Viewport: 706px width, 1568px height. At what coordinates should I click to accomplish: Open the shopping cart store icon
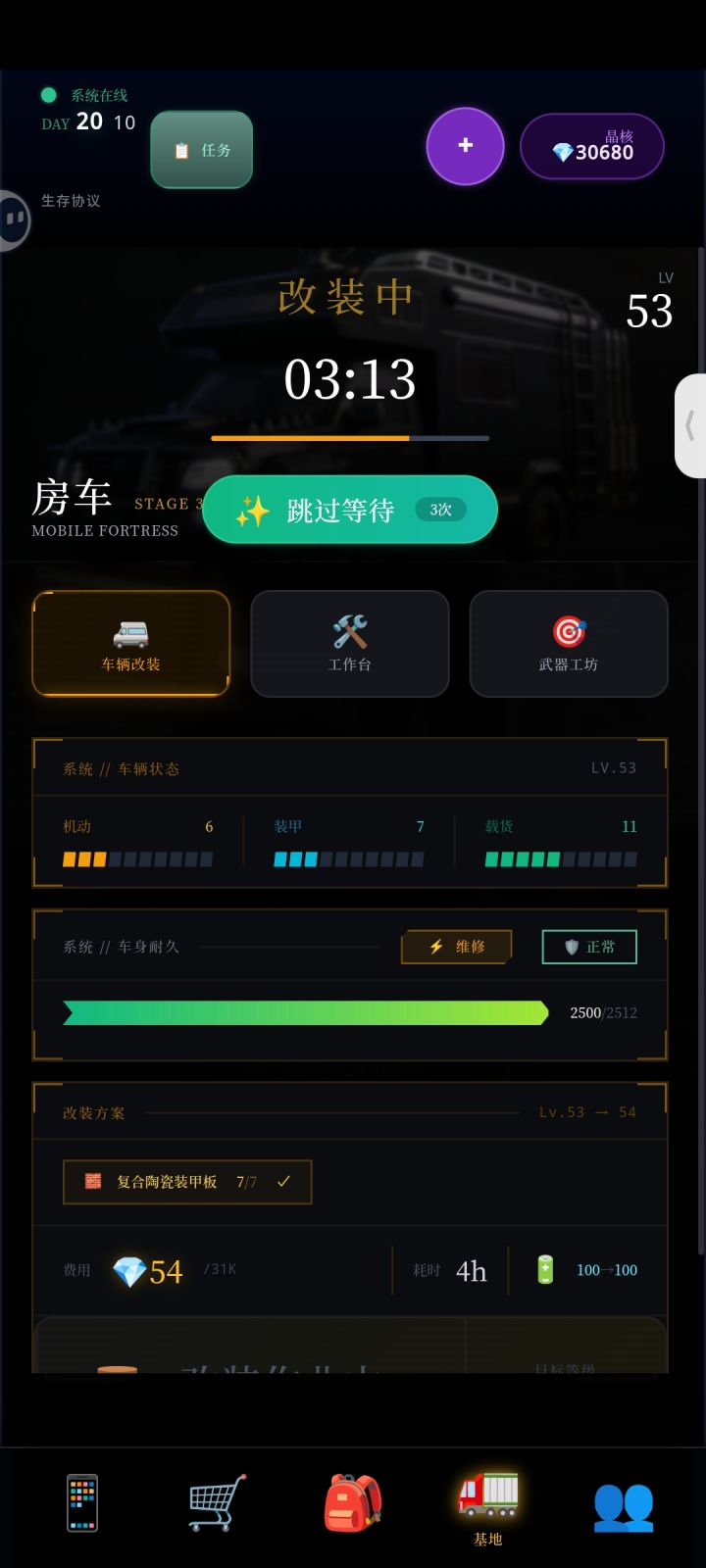pos(215,1502)
